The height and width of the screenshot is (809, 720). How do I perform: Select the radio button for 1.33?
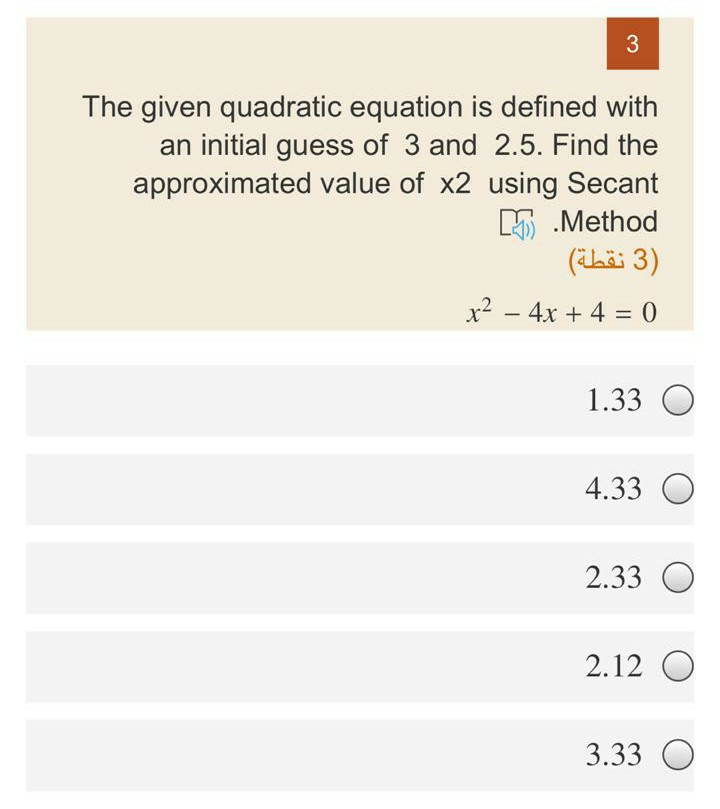679,402
